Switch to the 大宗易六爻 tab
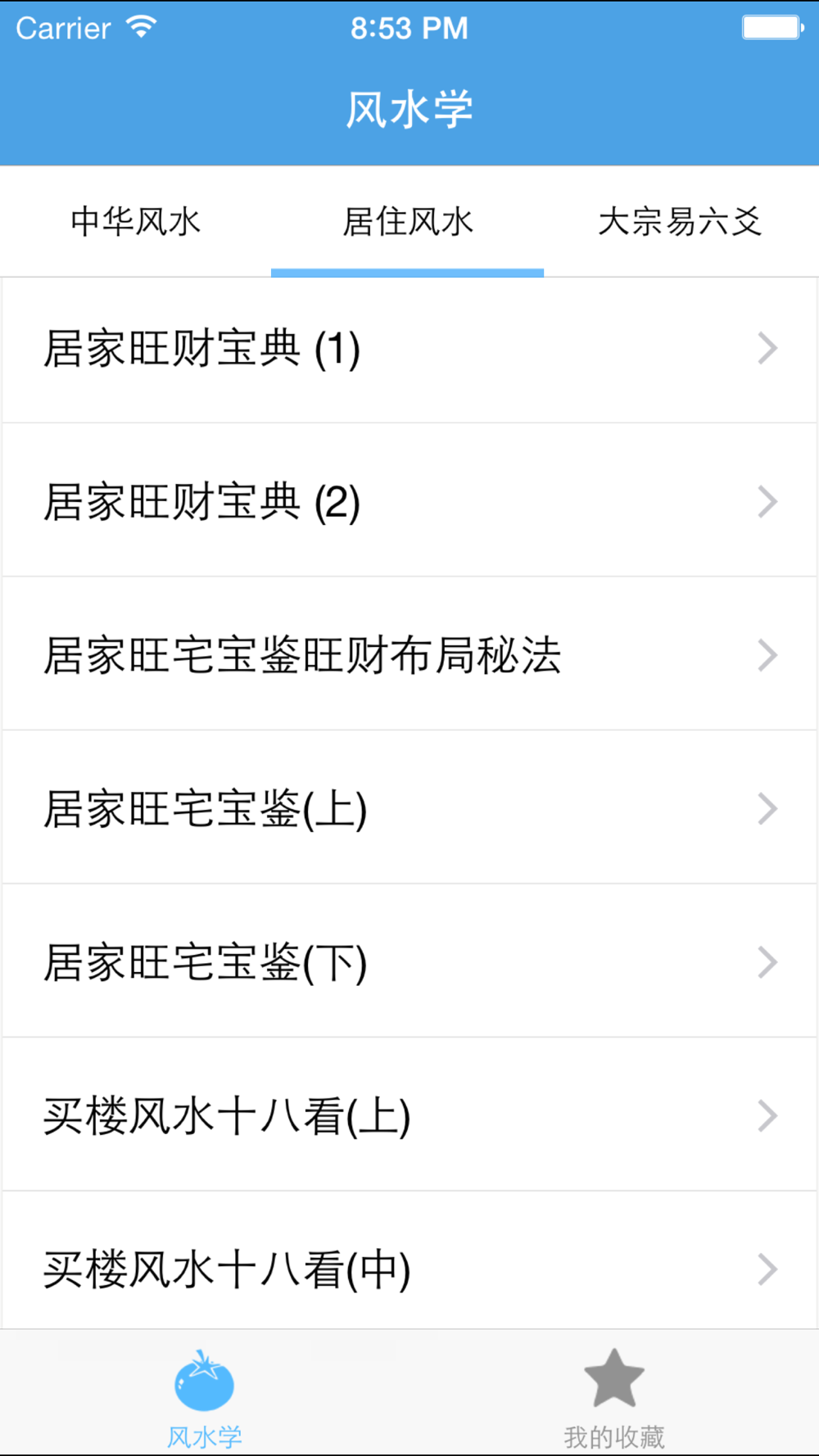The height and width of the screenshot is (1456, 819). coord(680,222)
